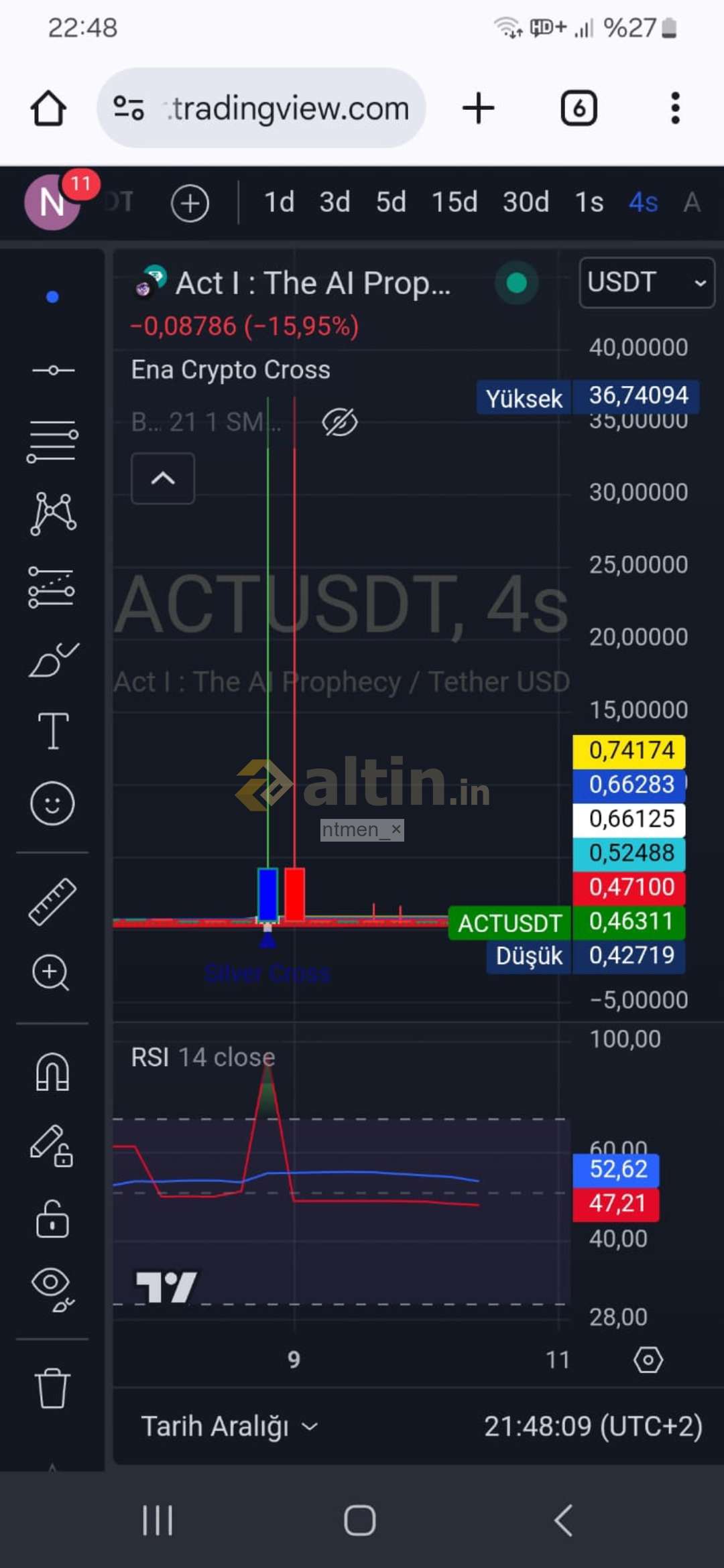Toggle indicator visibility eye icon

pyautogui.click(x=340, y=423)
